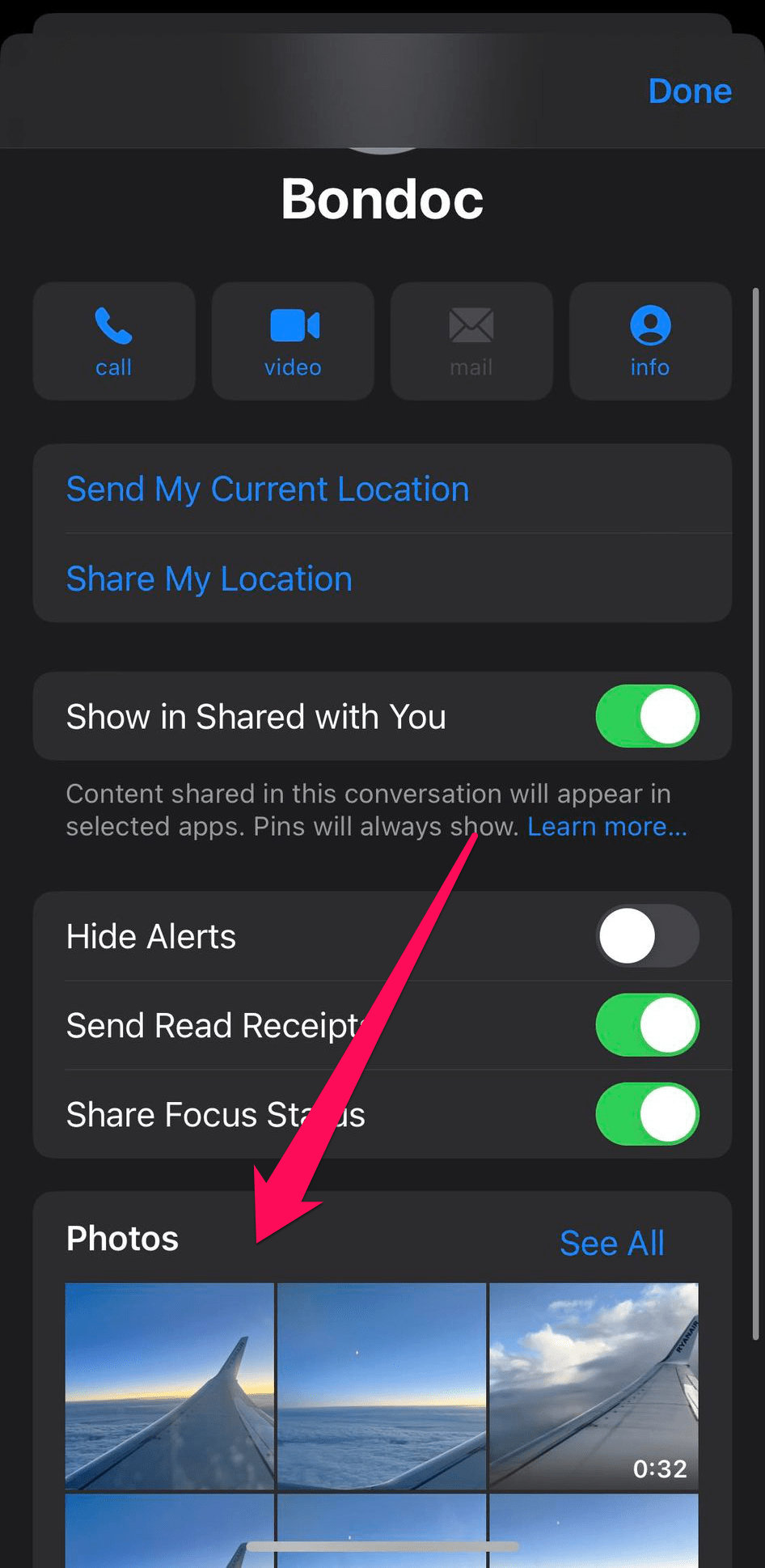Viewport: 765px width, 1568px height.
Task: Open the 0:32 video thumbnail
Action: [x=594, y=1386]
